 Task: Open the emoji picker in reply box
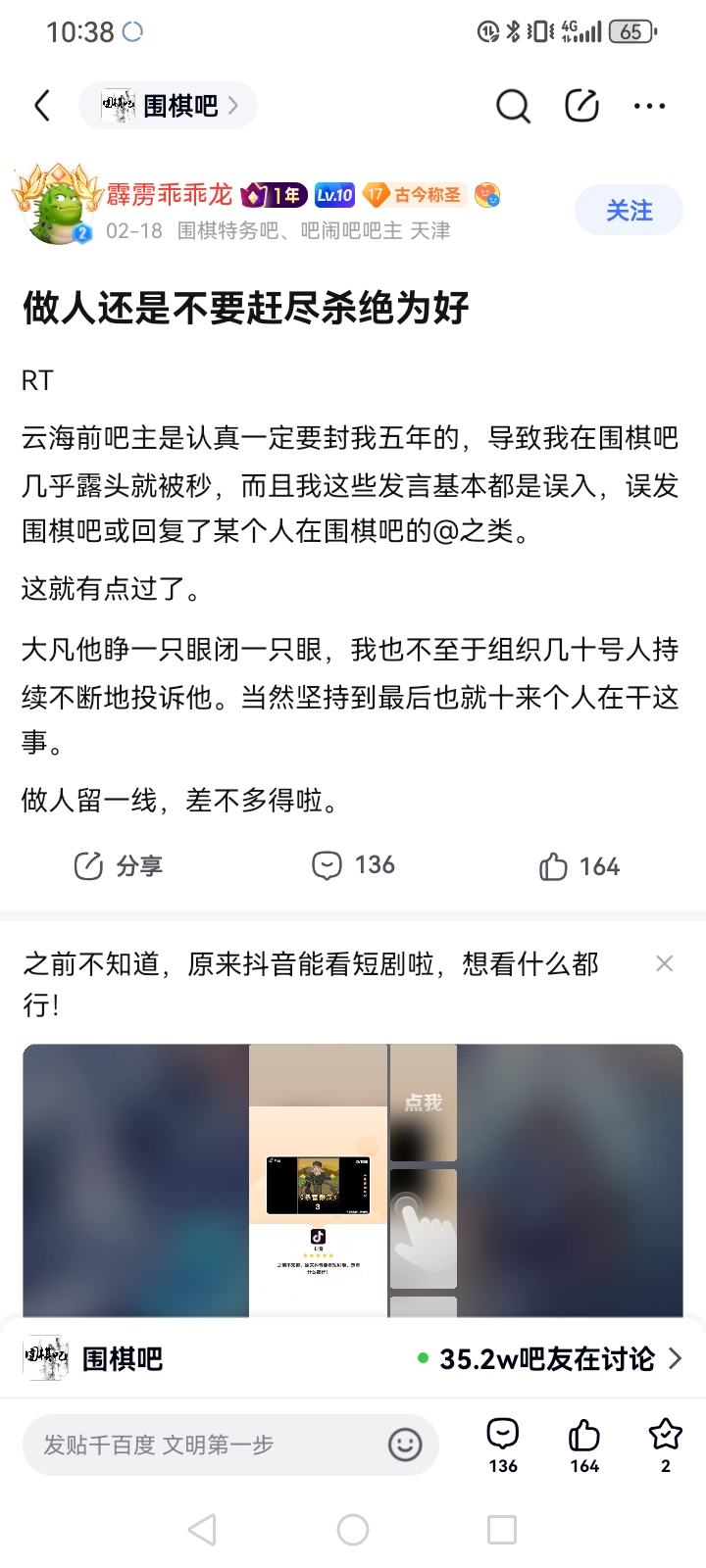coord(405,1445)
